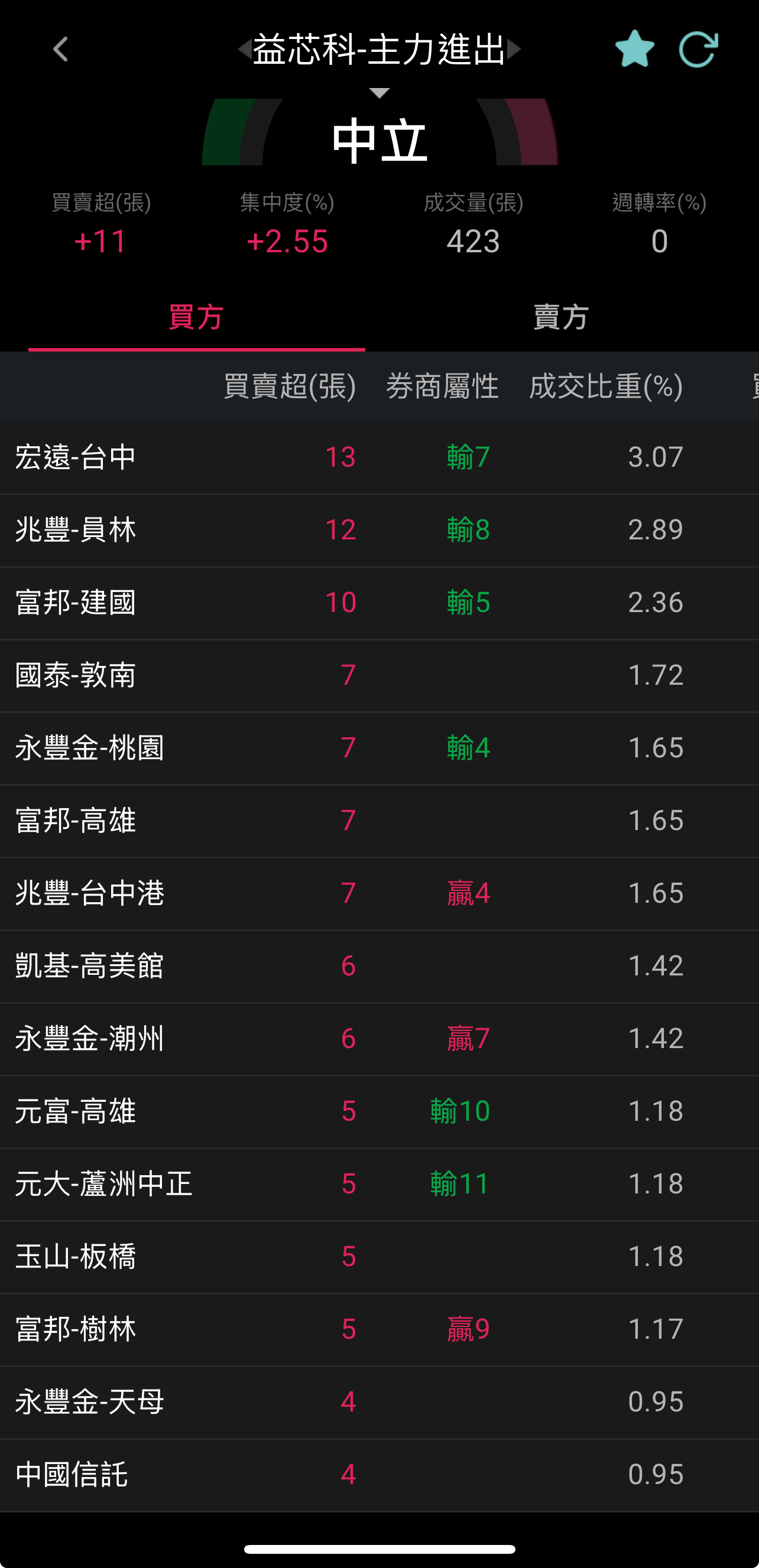
Task: Refresh the data with the reload icon
Action: (699, 48)
